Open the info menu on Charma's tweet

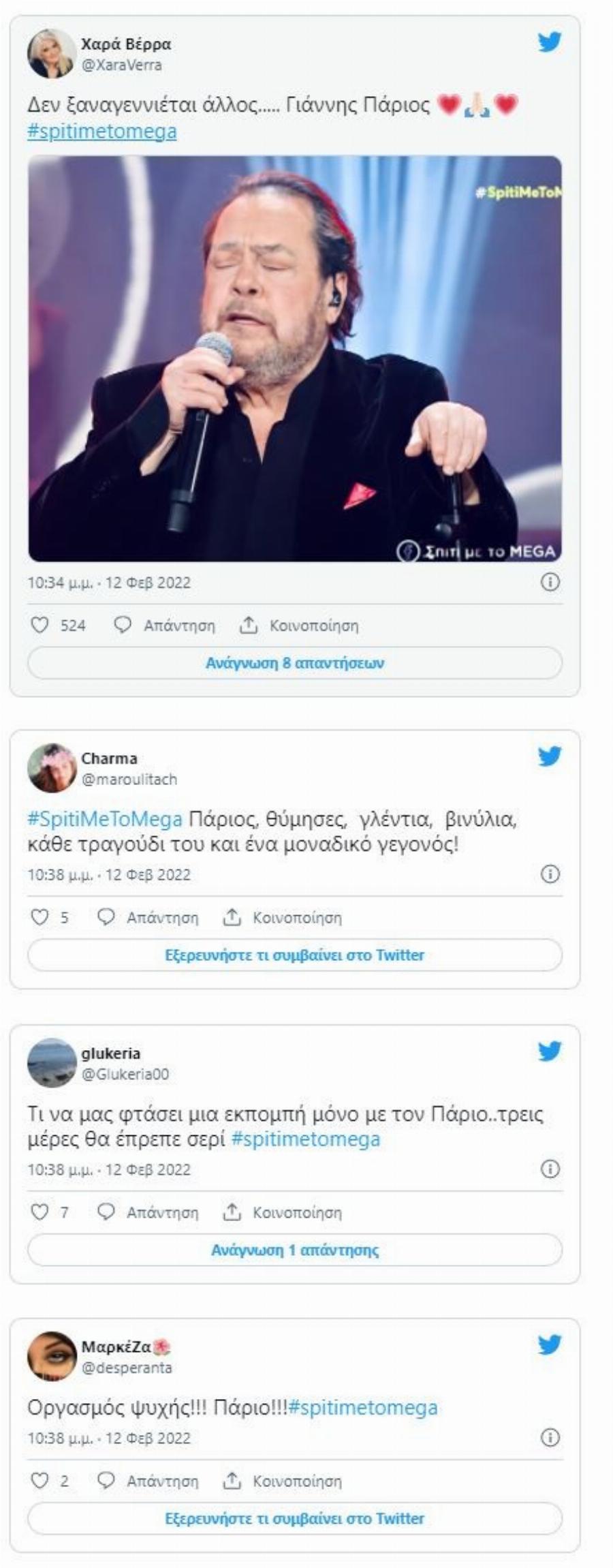(550, 872)
